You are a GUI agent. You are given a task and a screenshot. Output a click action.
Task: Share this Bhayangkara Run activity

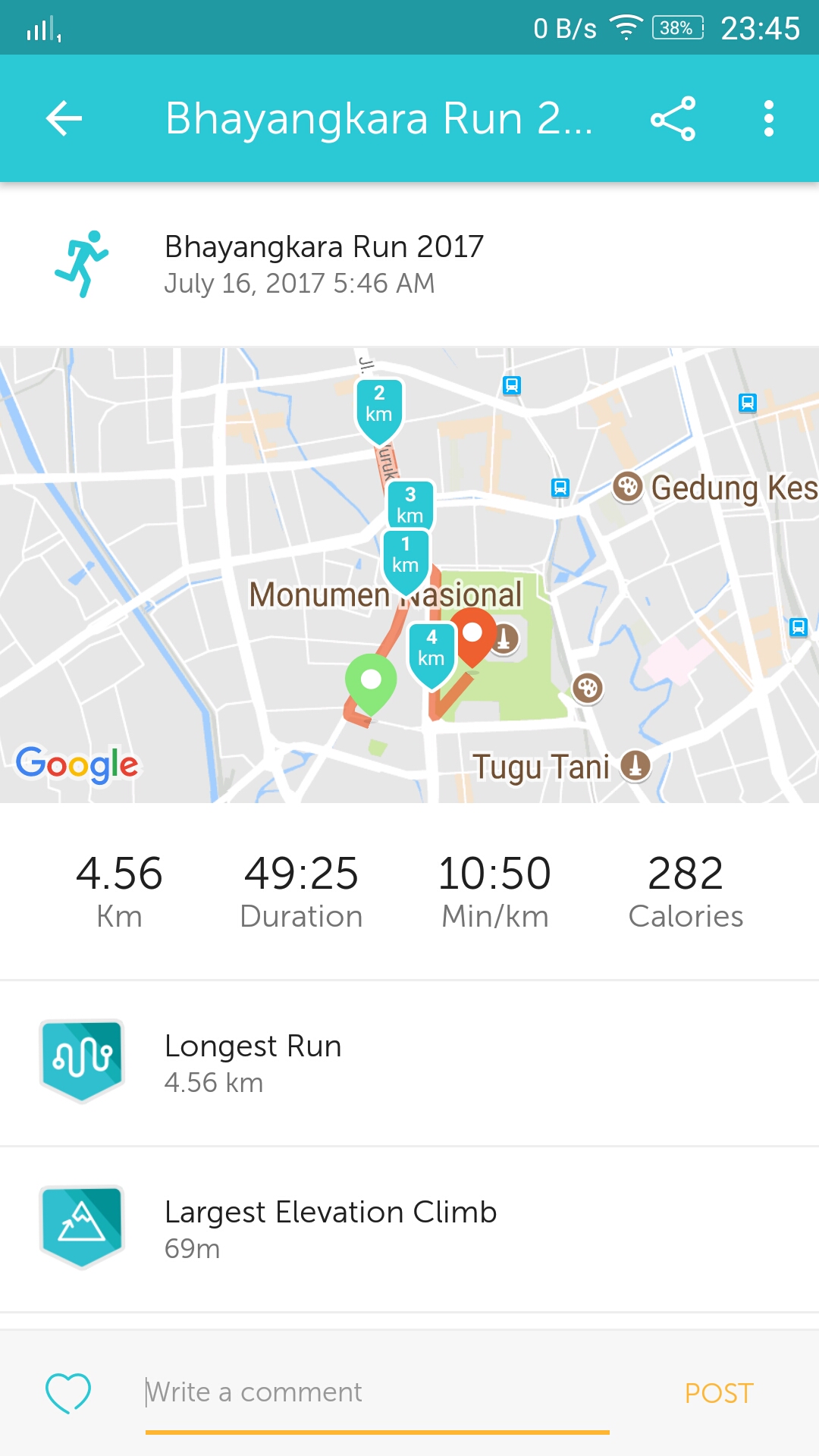[673, 118]
